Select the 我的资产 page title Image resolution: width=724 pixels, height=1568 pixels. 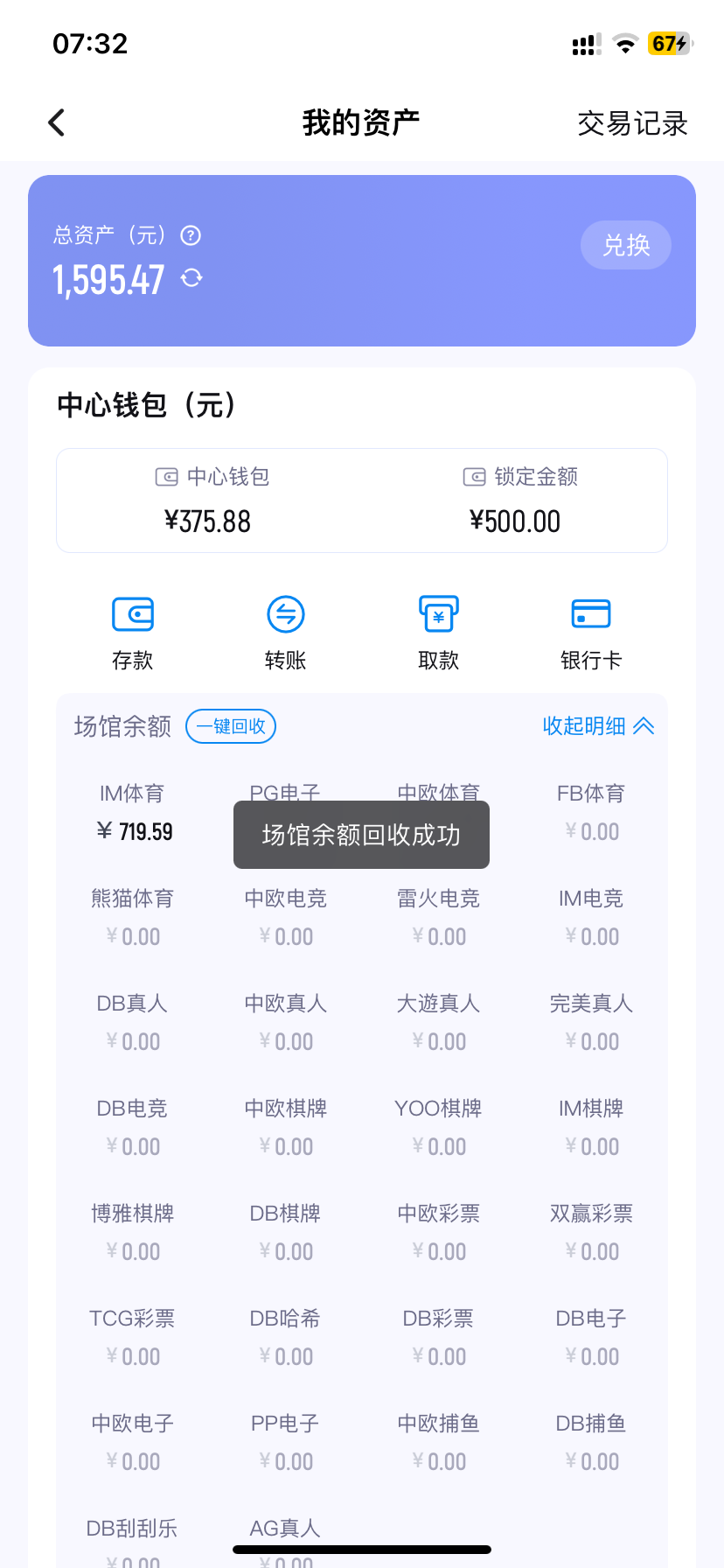[x=361, y=122]
